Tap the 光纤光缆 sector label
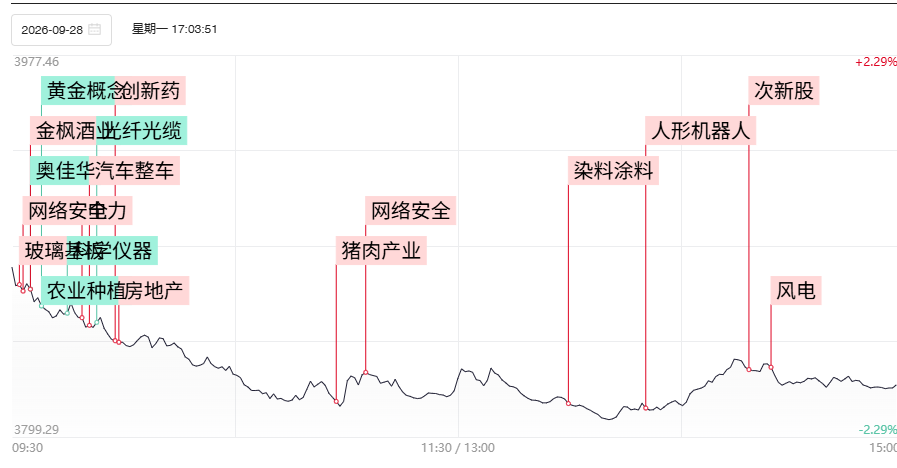The image size is (897, 468). coord(141,130)
